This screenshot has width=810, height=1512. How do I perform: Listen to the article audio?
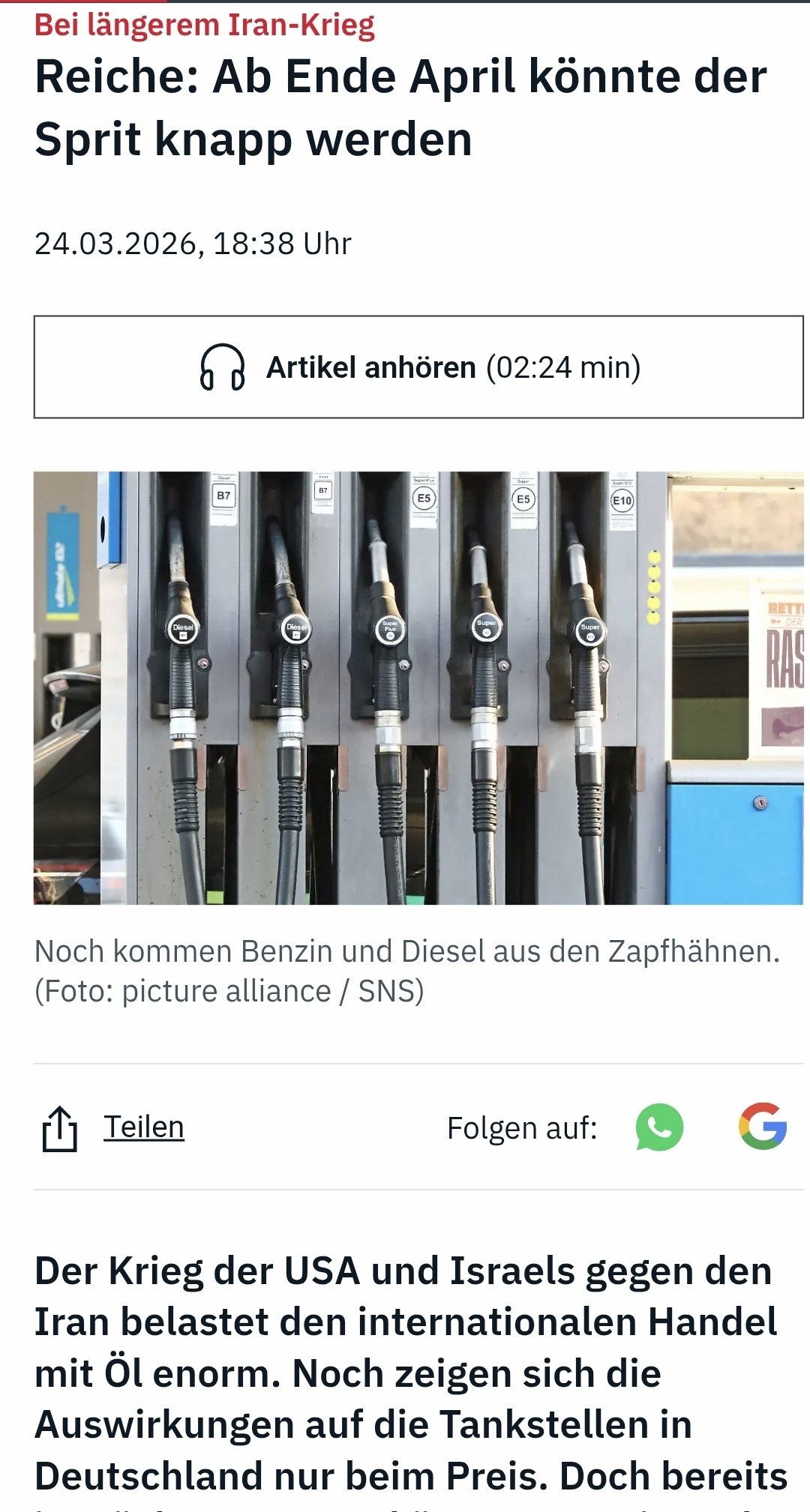pyautogui.click(x=418, y=367)
